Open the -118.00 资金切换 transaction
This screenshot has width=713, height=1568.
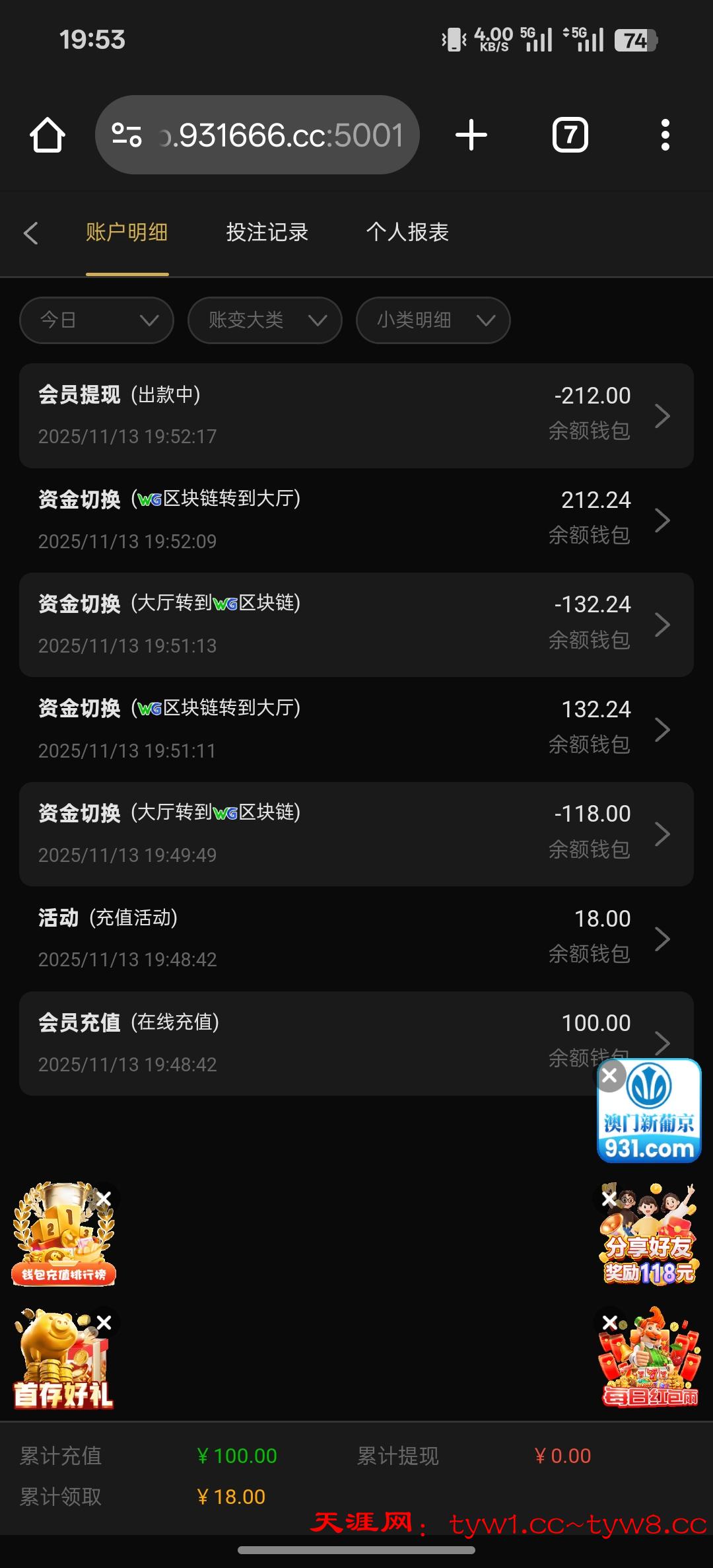click(x=356, y=834)
